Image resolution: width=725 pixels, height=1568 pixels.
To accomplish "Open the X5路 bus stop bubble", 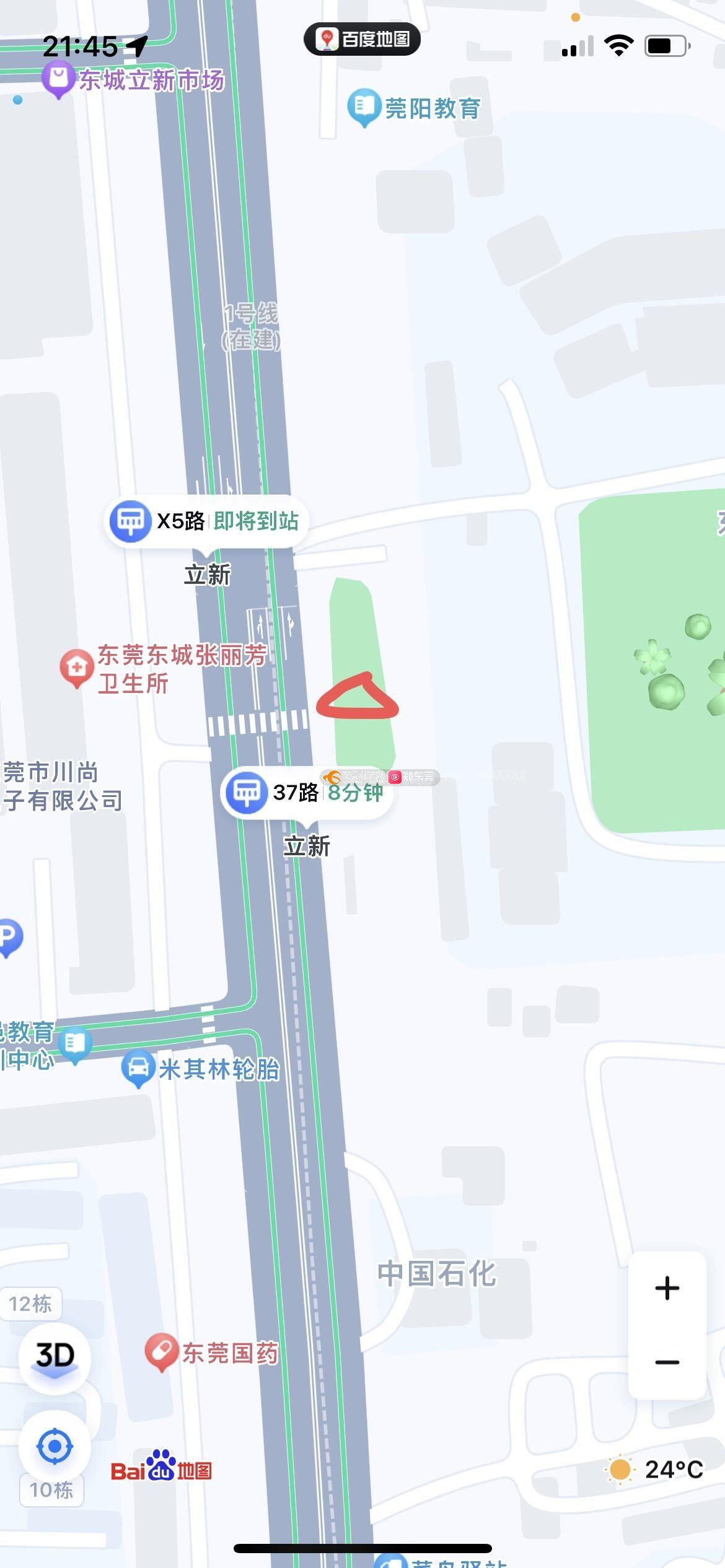I will (x=207, y=521).
